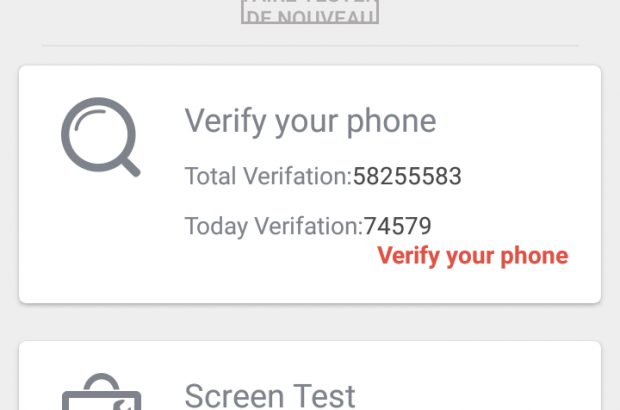620x410 pixels.
Task: Tap the red Verify your phone link
Action: coord(472,256)
